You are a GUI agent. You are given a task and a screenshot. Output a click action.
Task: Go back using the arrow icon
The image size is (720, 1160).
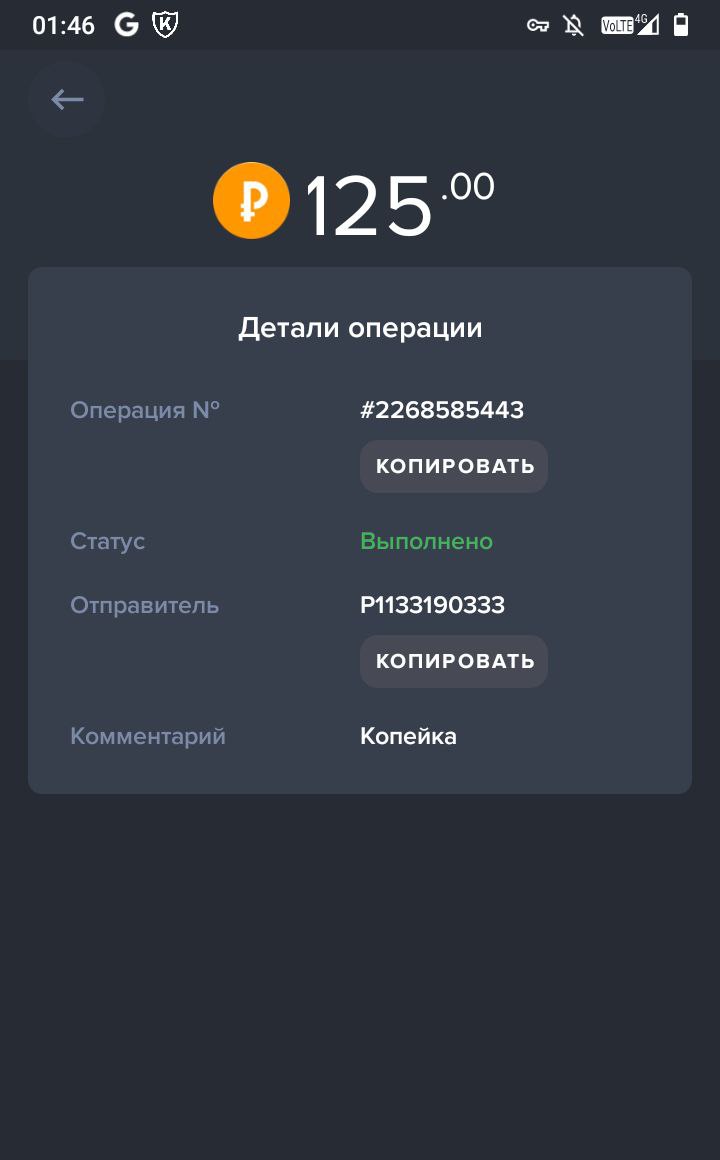pos(67,99)
